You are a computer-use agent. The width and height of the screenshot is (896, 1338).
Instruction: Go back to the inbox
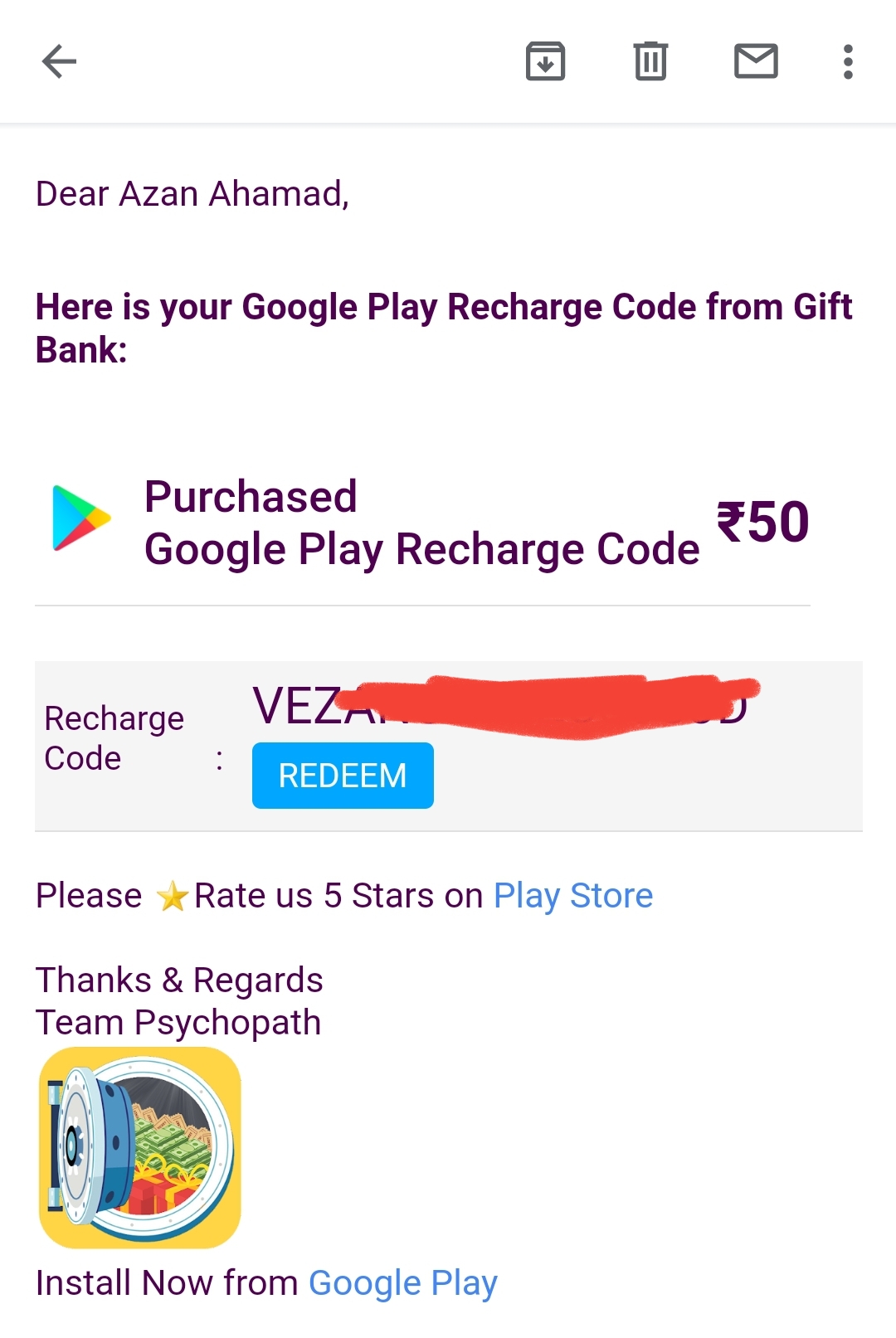(x=59, y=61)
